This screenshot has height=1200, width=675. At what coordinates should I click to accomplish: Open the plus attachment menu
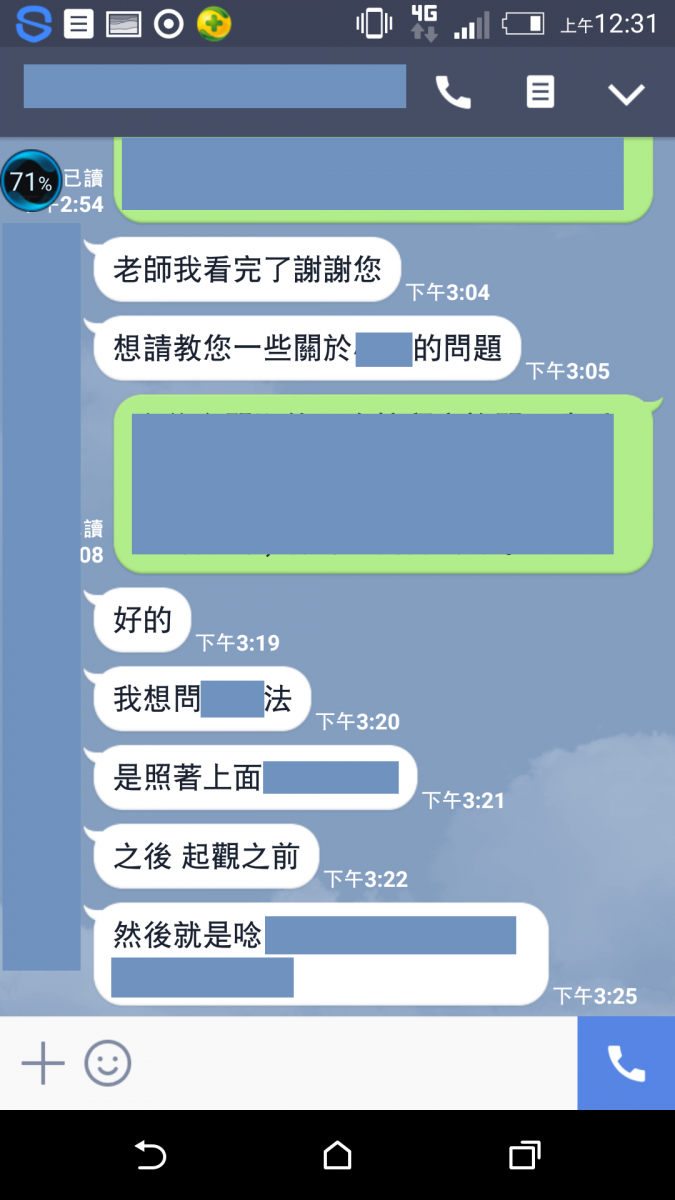click(43, 1063)
